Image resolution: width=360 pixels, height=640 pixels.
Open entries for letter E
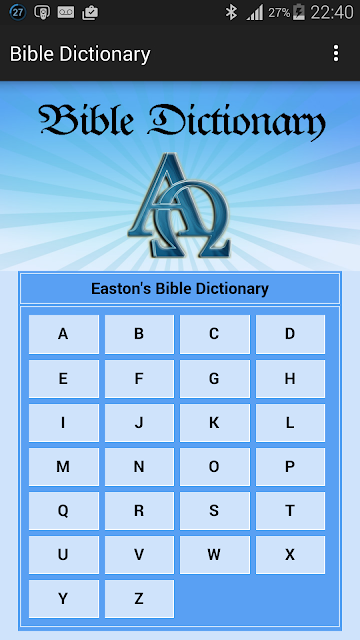(x=64, y=379)
